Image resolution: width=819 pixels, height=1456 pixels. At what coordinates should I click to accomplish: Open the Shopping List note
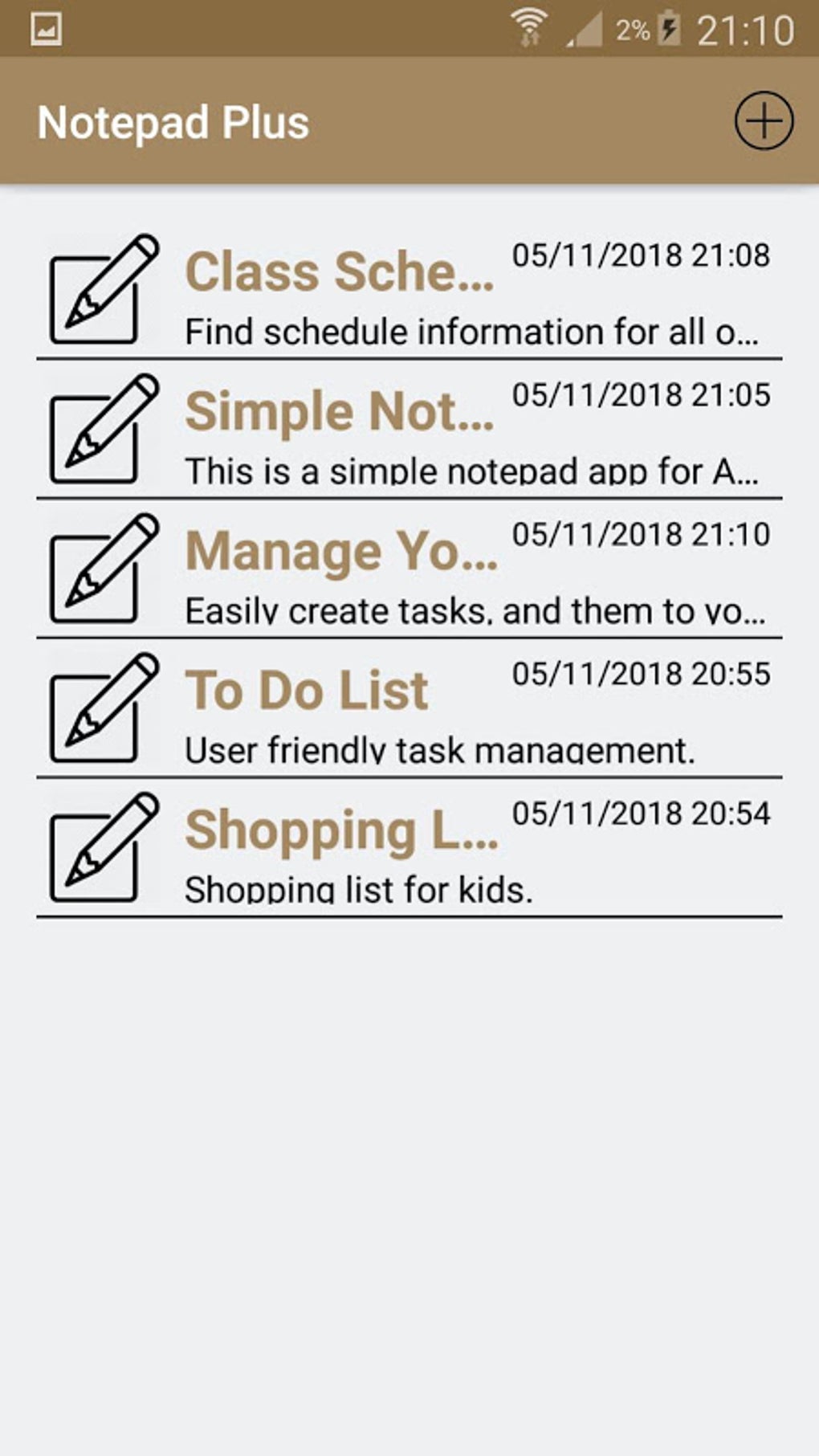click(x=409, y=850)
